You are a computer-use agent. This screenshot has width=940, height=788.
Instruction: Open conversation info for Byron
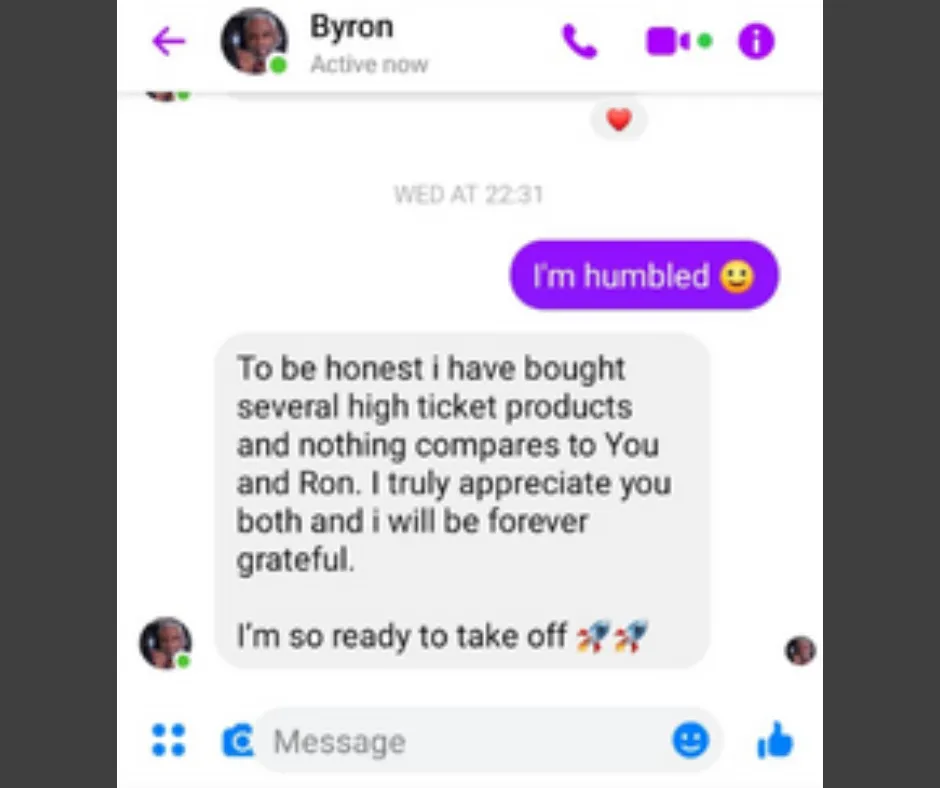[755, 41]
